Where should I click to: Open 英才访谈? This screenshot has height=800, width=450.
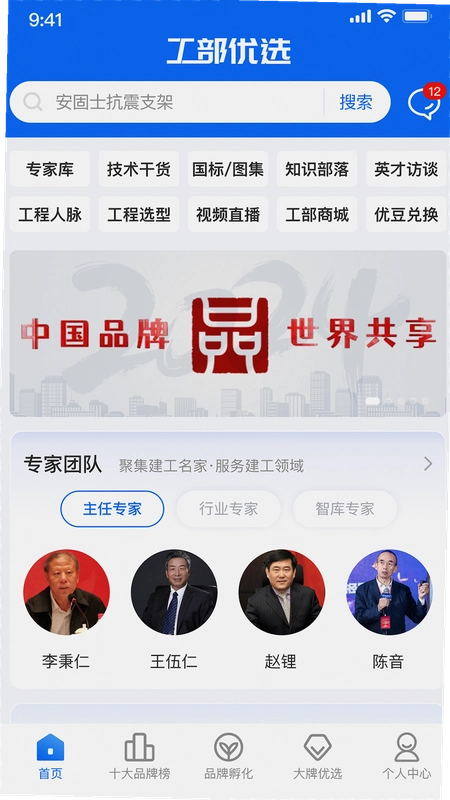pyautogui.click(x=406, y=169)
